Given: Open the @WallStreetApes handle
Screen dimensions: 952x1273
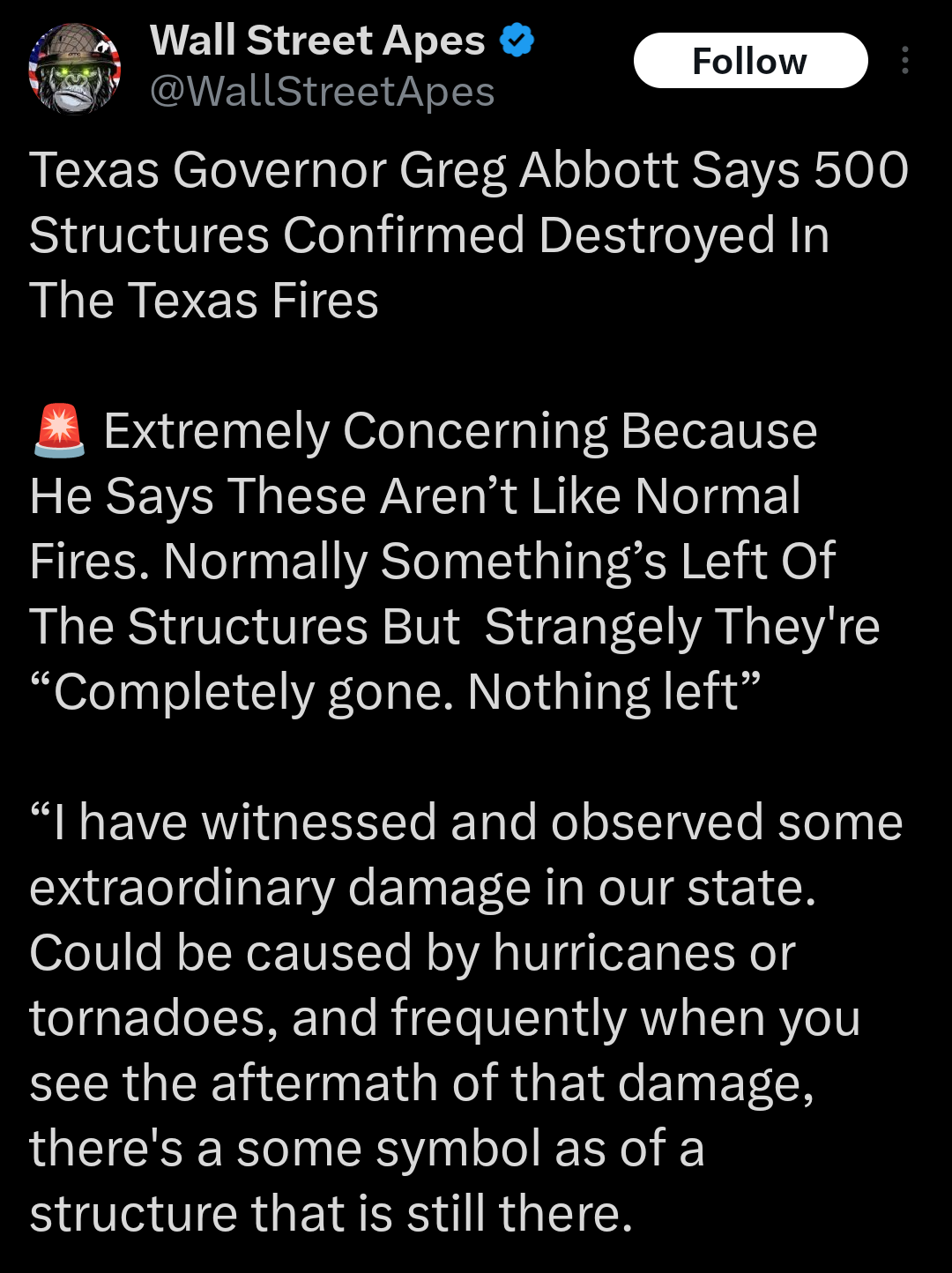Looking at the screenshot, I should [322, 92].
